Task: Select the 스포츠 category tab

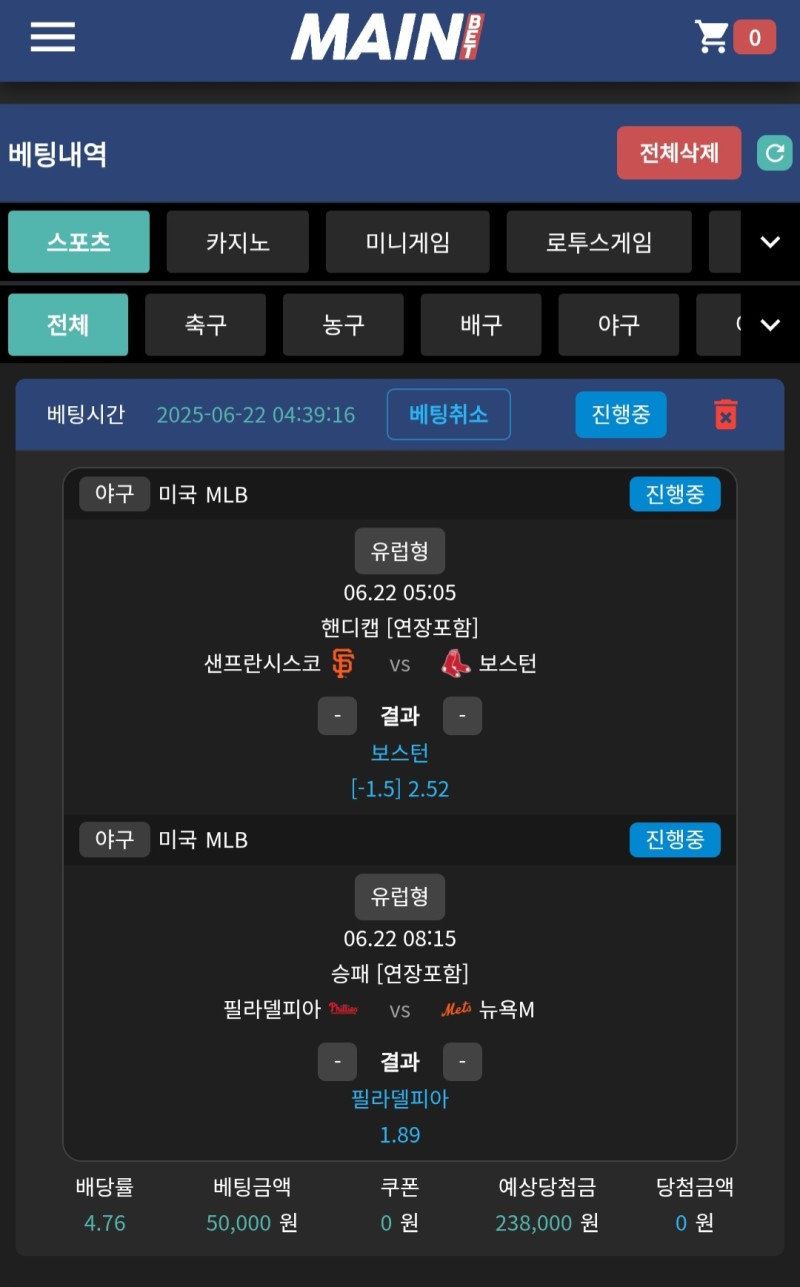Action: click(79, 242)
